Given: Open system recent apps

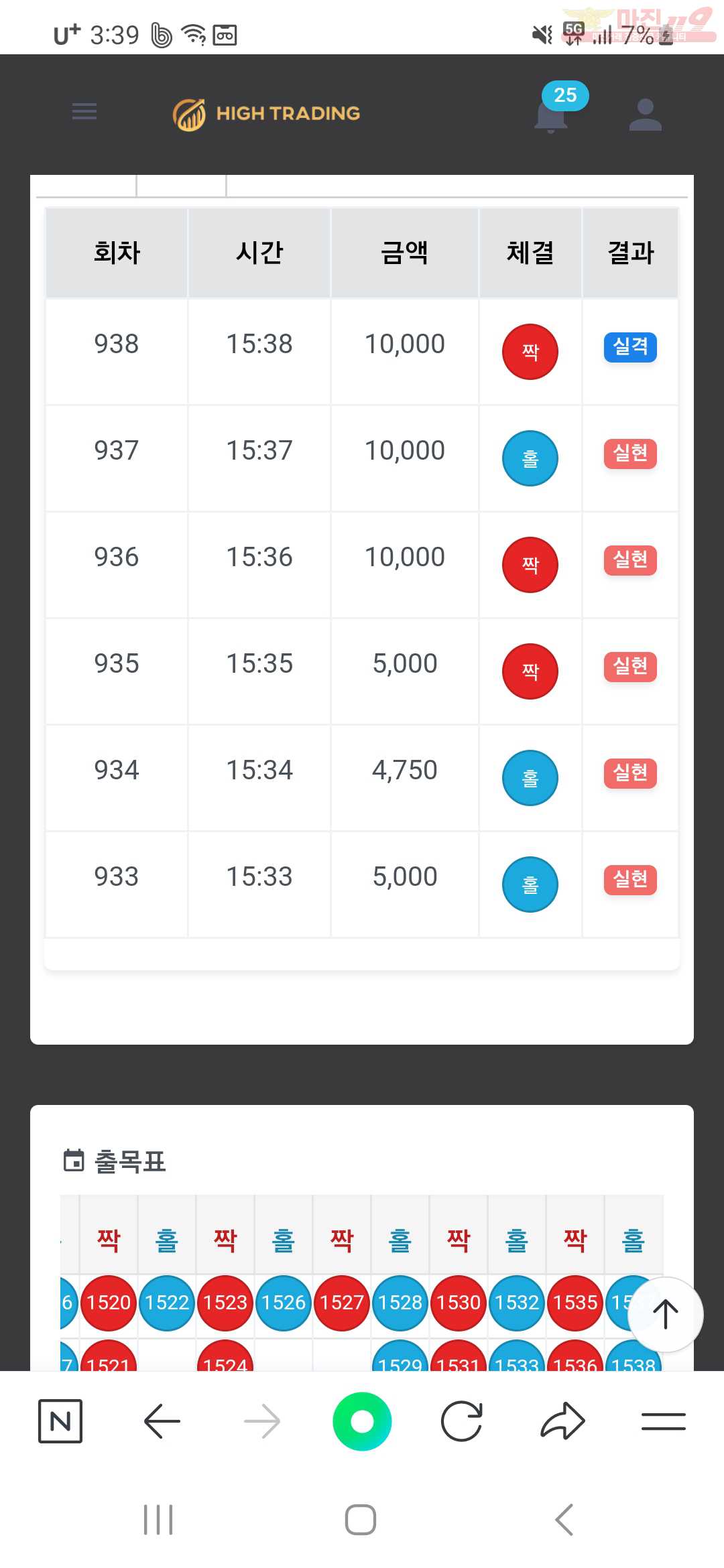Looking at the screenshot, I should [159, 1520].
